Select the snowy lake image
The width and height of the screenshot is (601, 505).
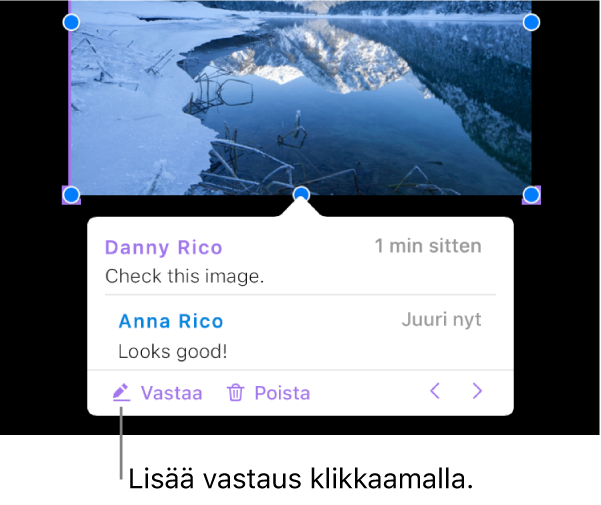(x=300, y=100)
